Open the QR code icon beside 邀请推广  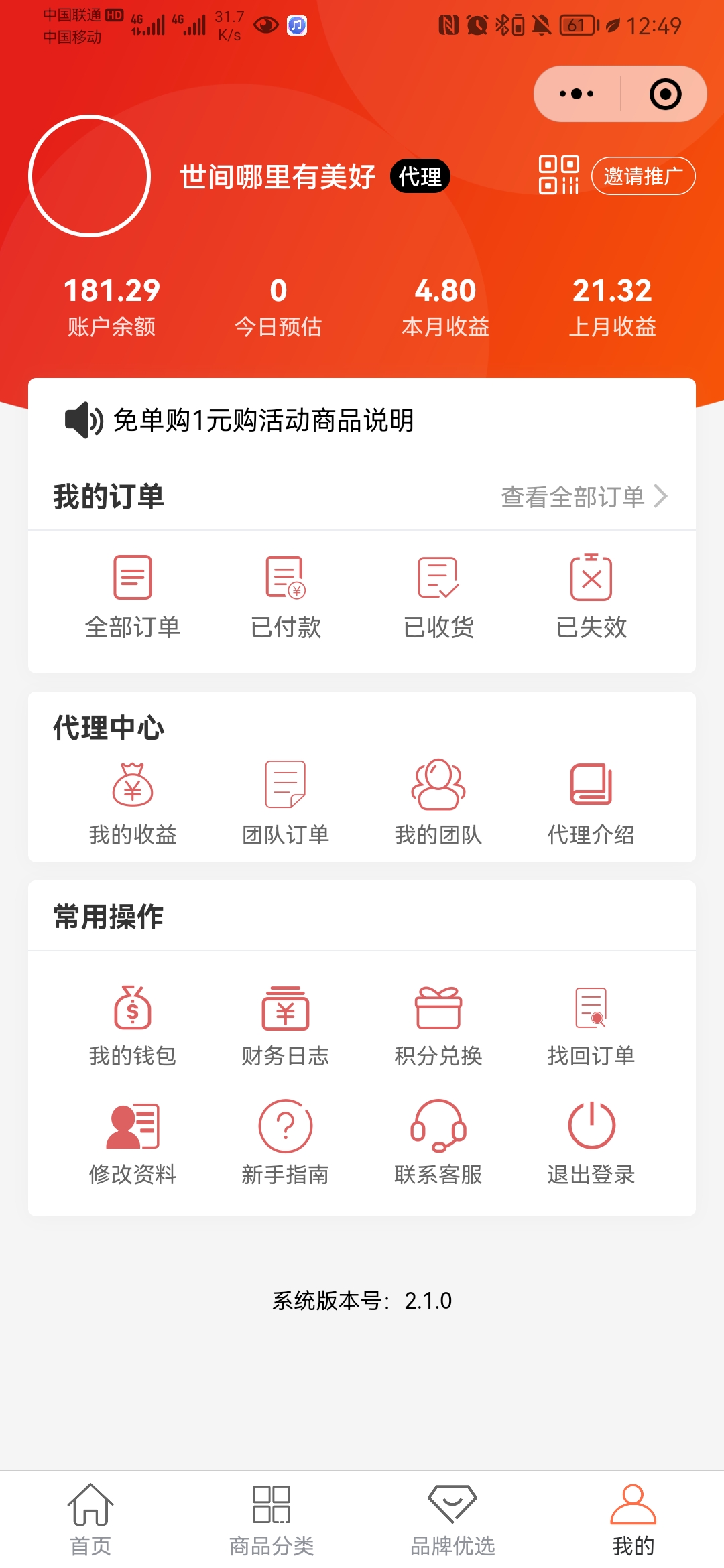(558, 176)
